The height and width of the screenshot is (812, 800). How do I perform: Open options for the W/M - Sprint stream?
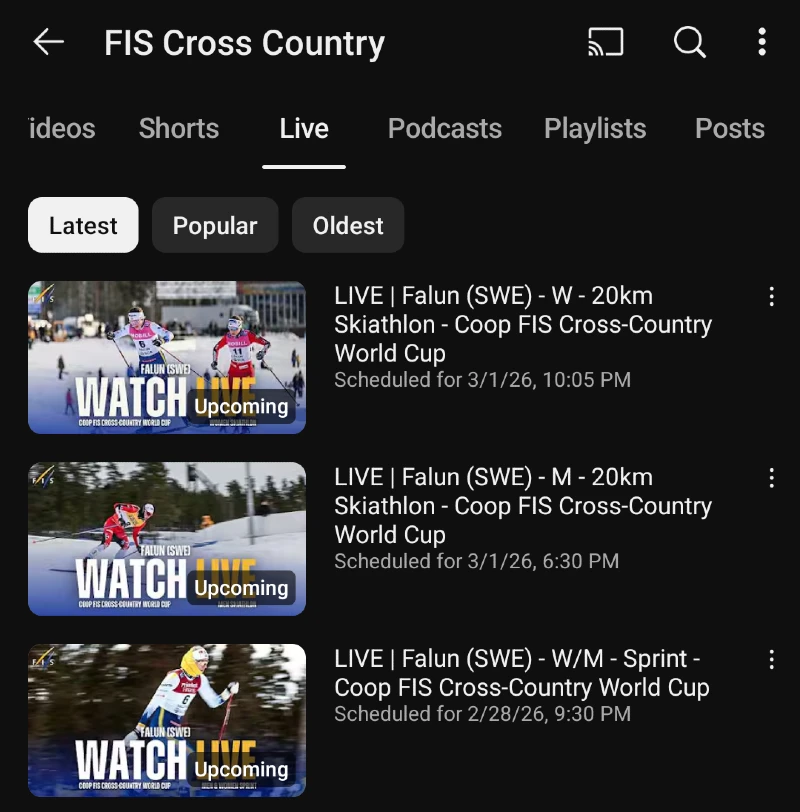(771, 660)
